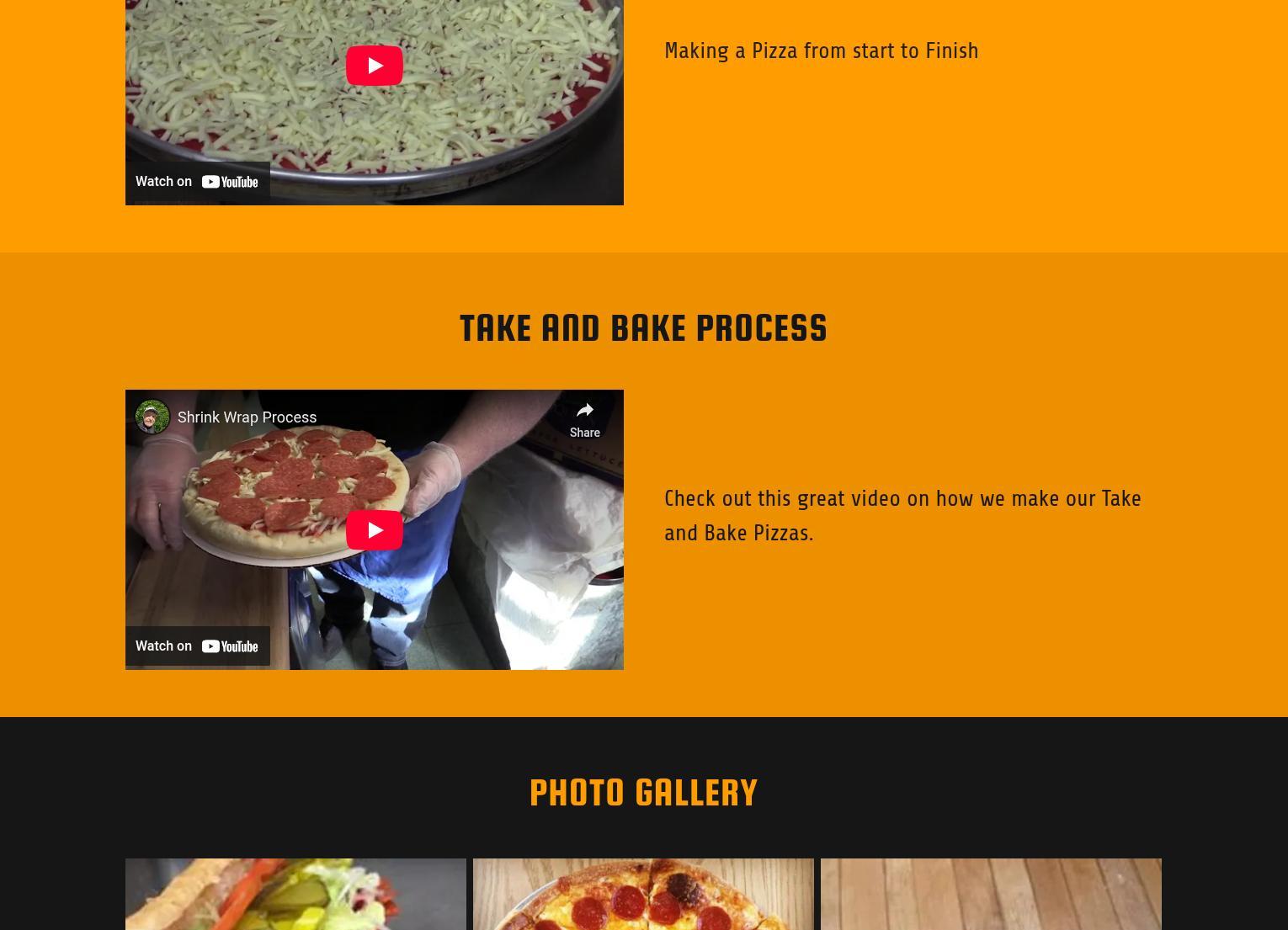Open the channel avatar on Shrink Wrap video
This screenshot has height=930, width=1288.
tap(152, 417)
